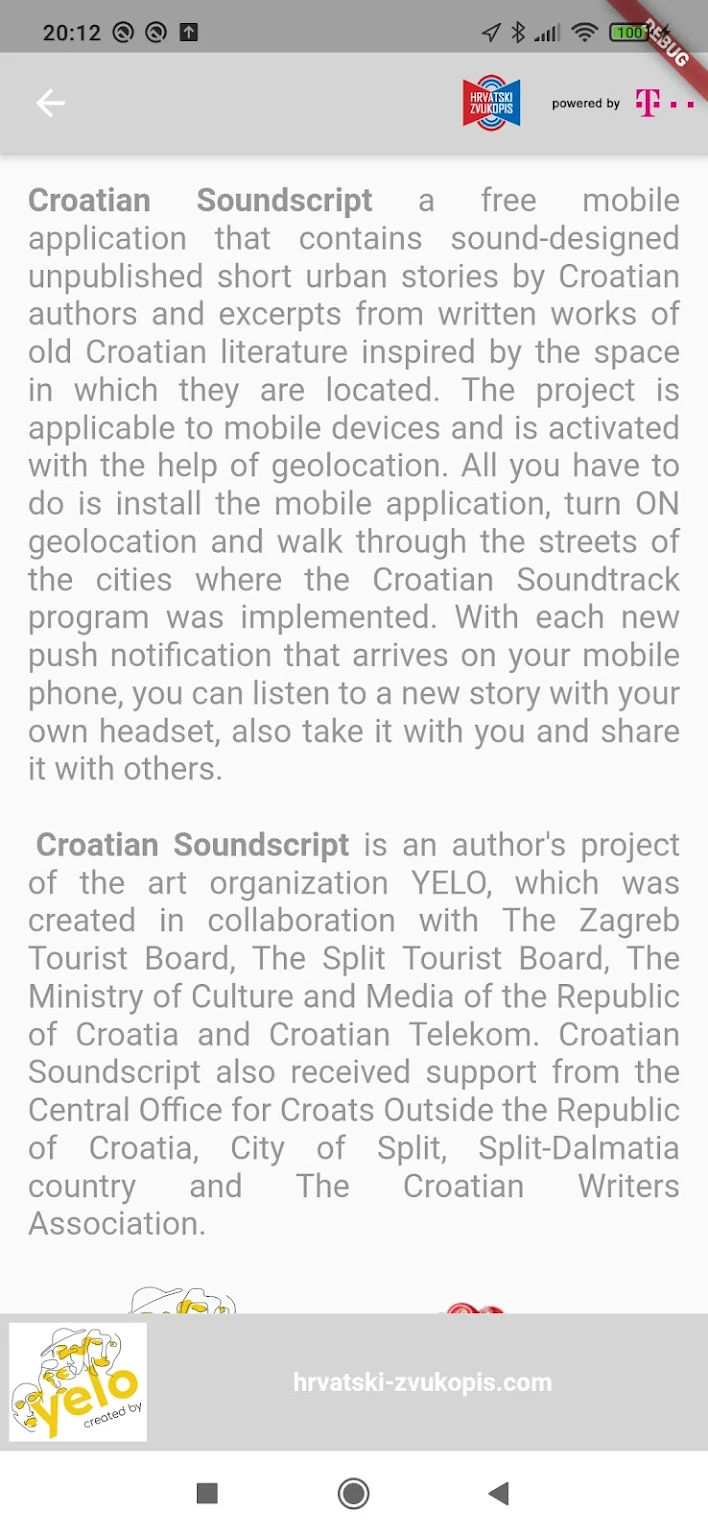Go back using the top-left arrow
Image resolution: width=708 pixels, height=1536 pixels.
point(50,103)
